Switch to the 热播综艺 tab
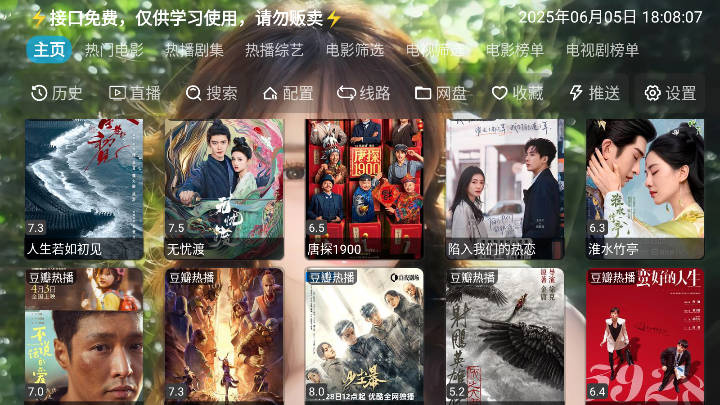720x405 pixels. (275, 50)
